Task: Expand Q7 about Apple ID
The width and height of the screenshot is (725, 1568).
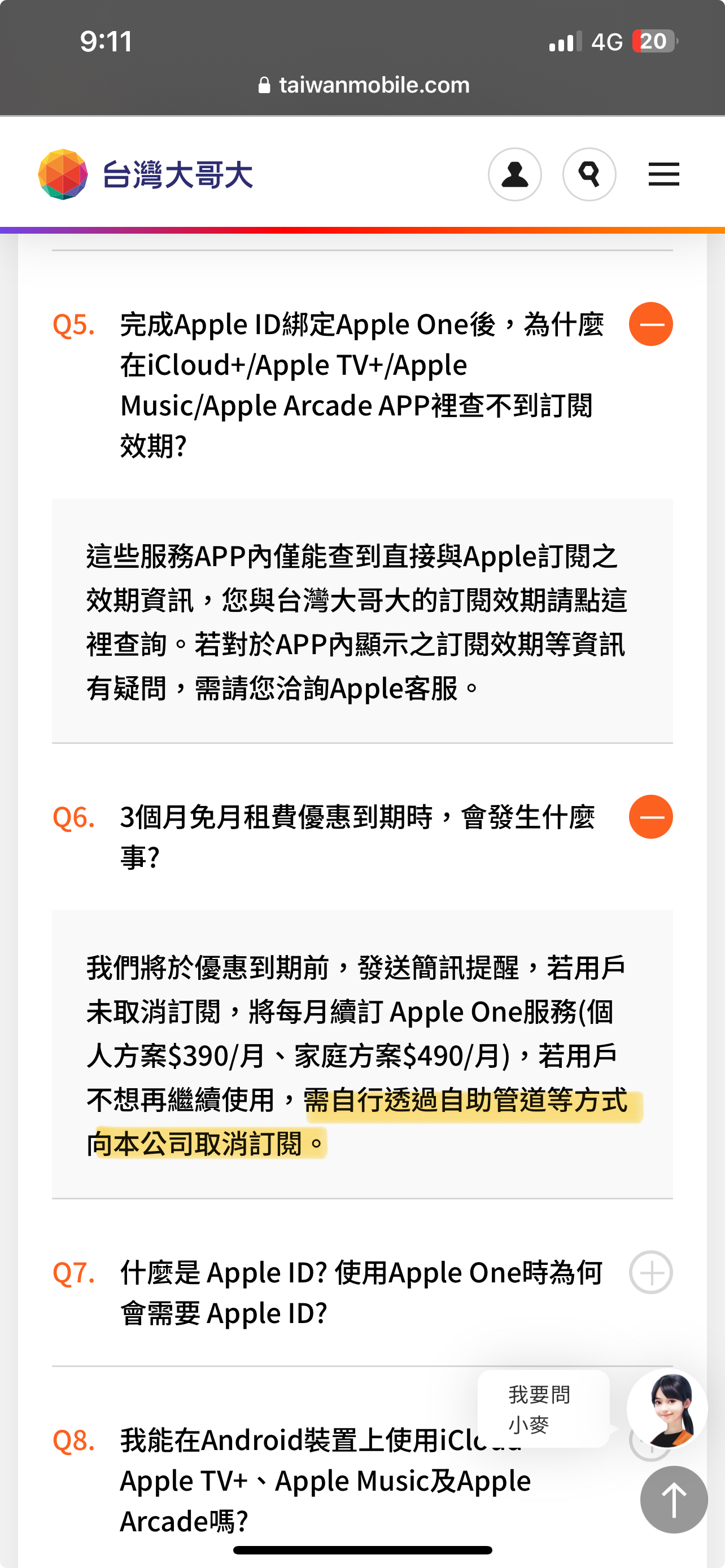Action: point(650,1272)
